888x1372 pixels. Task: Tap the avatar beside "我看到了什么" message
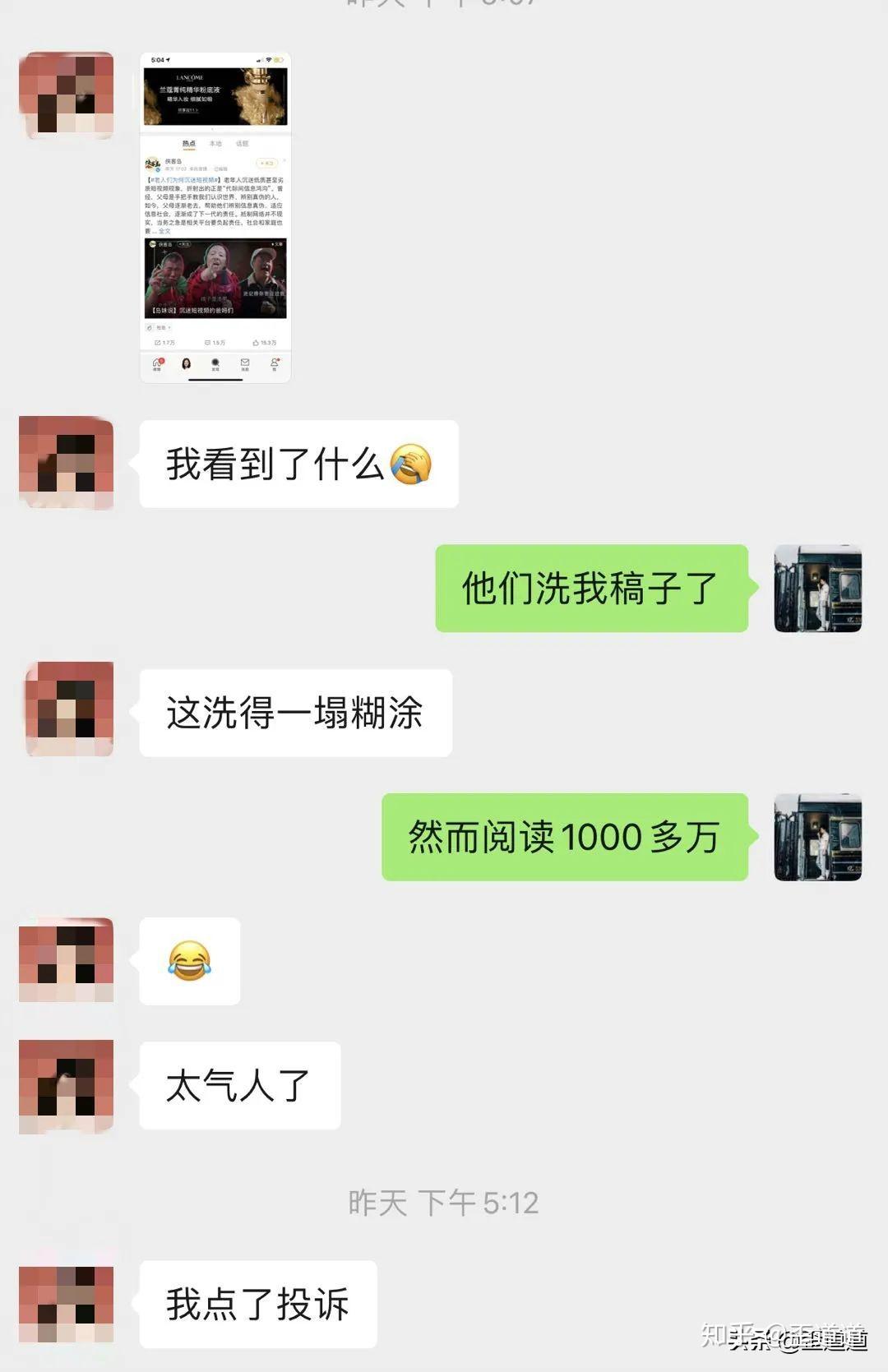[66, 463]
